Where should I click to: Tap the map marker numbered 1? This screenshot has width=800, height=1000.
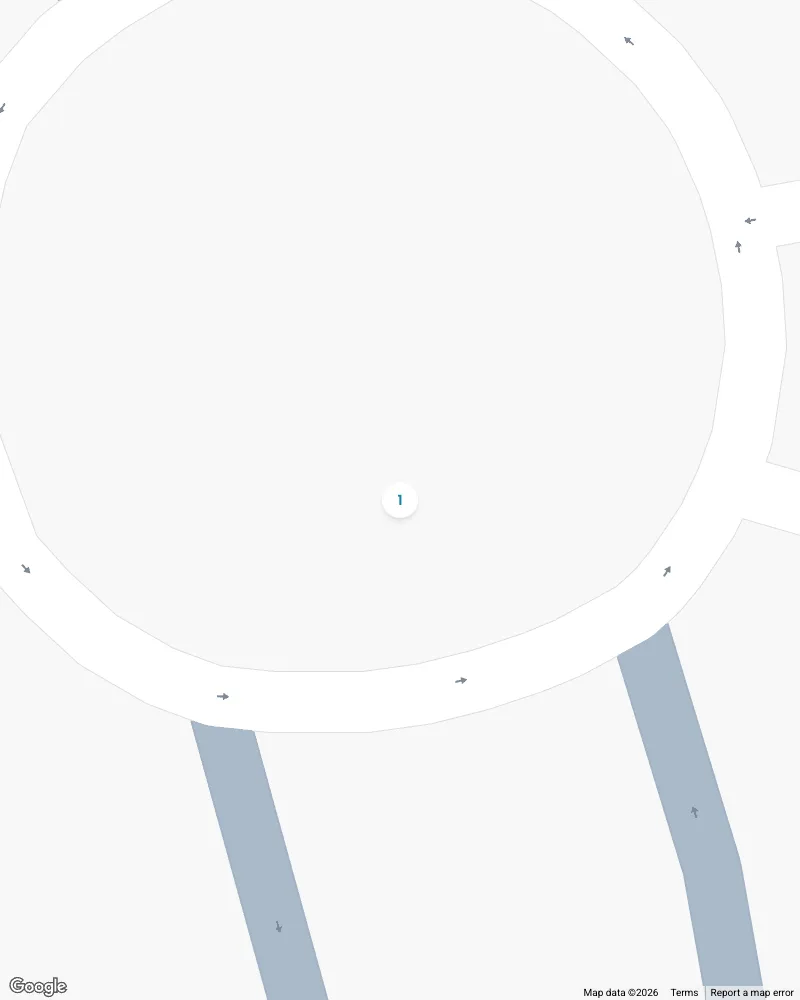click(400, 500)
